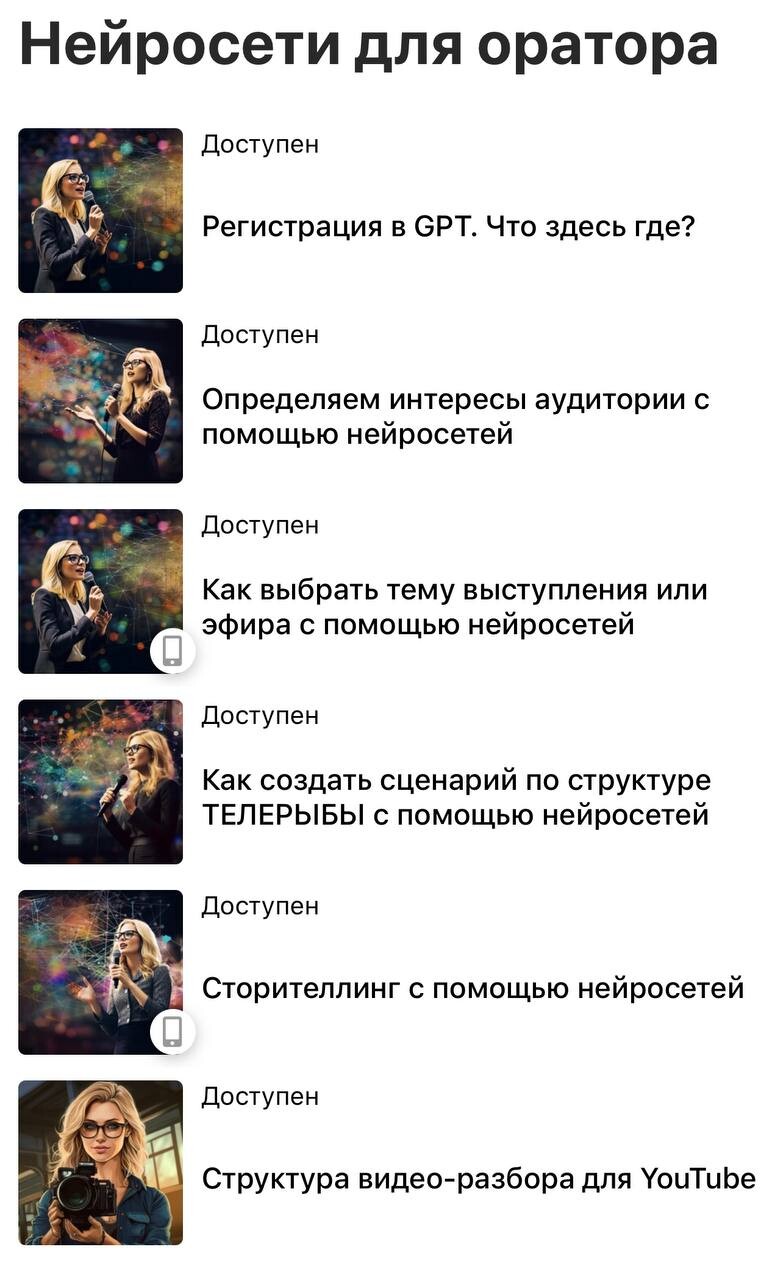The height and width of the screenshot is (1280, 783).
Task: Open lesson Структура видео-разбора для YouTube
Action: pos(478,1178)
